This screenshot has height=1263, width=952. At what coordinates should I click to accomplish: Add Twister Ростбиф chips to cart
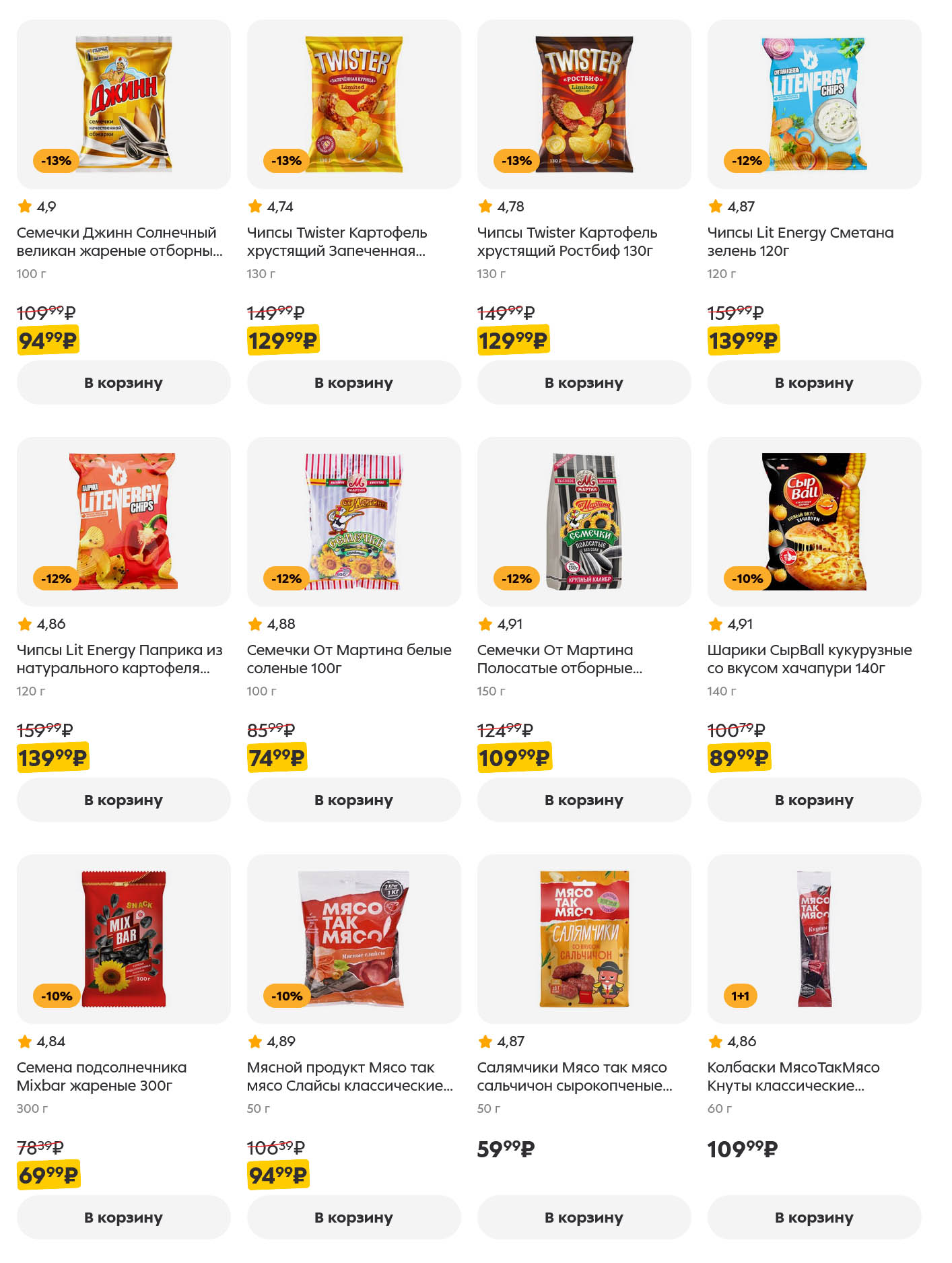(x=584, y=382)
